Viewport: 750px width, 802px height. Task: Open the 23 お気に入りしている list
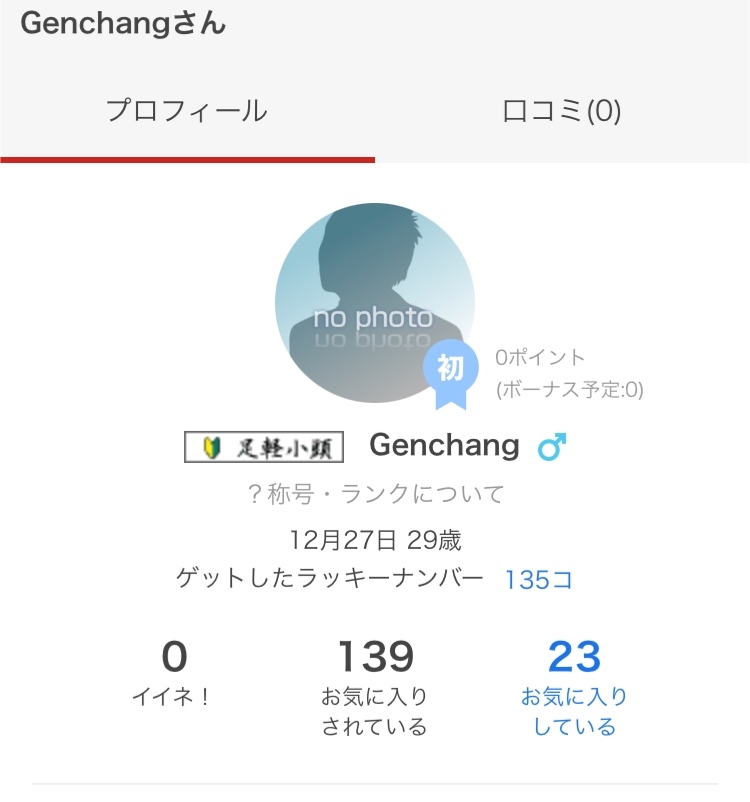click(574, 687)
